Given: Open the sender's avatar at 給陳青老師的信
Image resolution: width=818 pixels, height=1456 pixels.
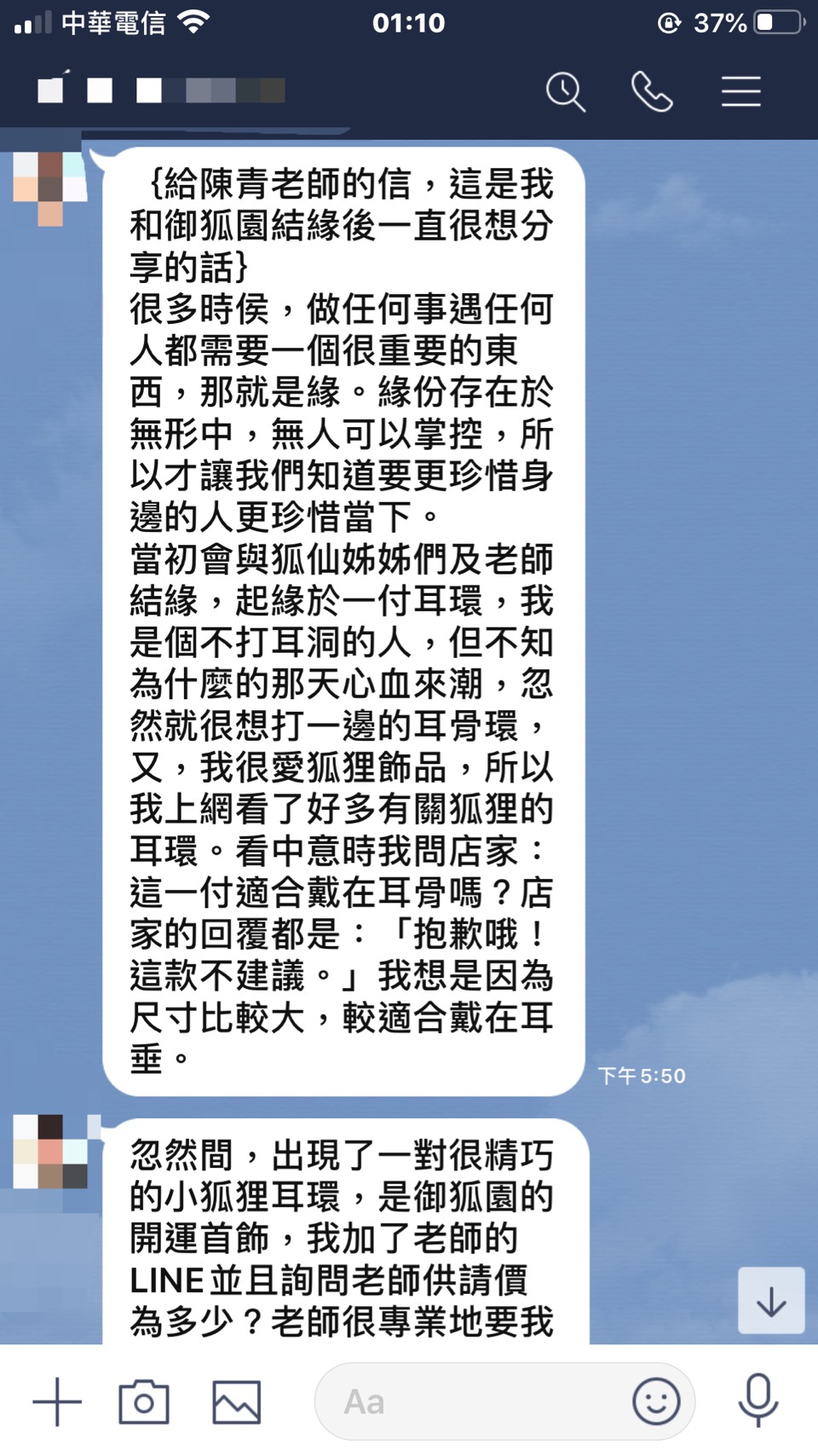Looking at the screenshot, I should click(x=49, y=183).
